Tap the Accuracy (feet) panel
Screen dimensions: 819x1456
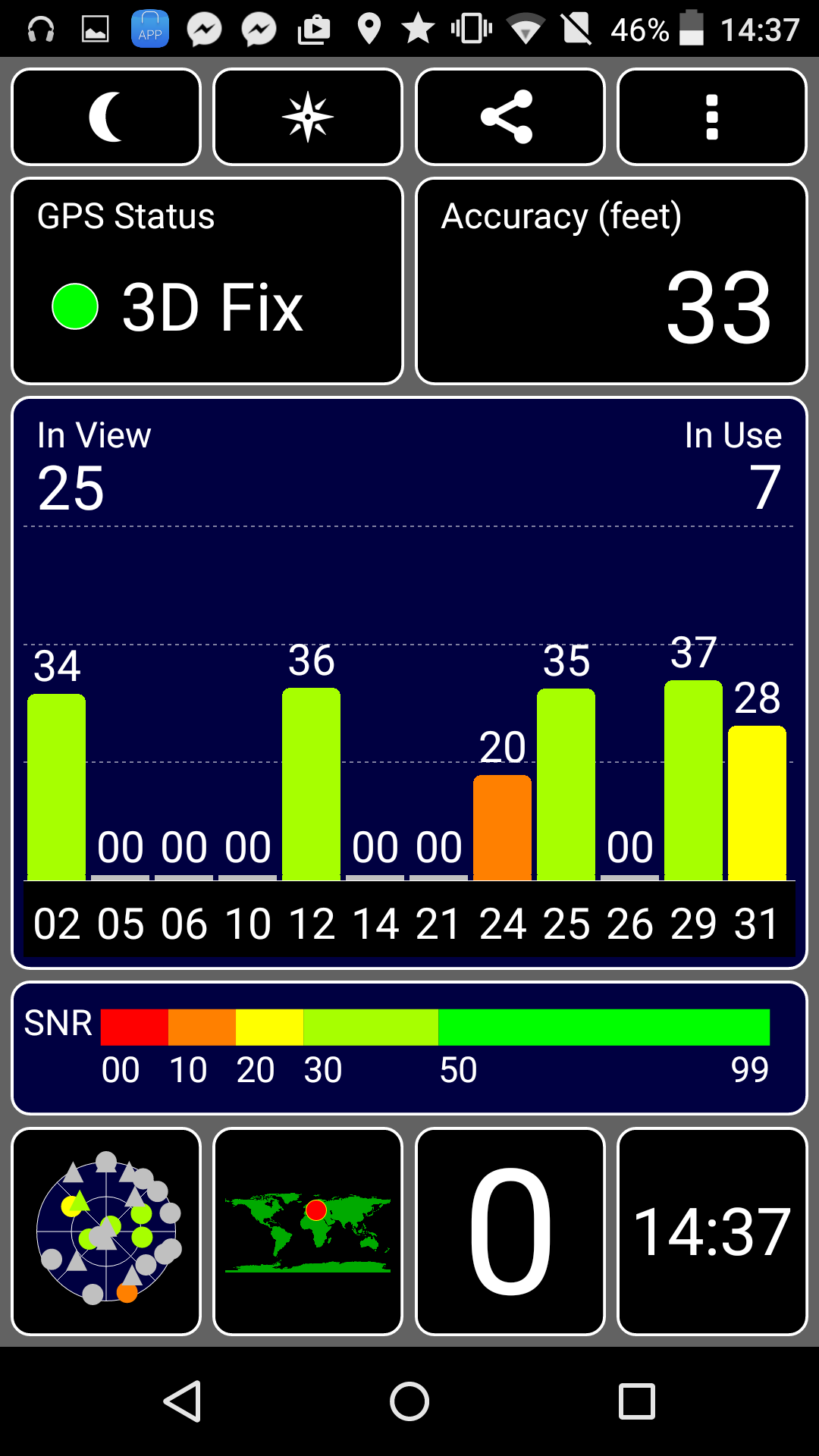[611, 281]
